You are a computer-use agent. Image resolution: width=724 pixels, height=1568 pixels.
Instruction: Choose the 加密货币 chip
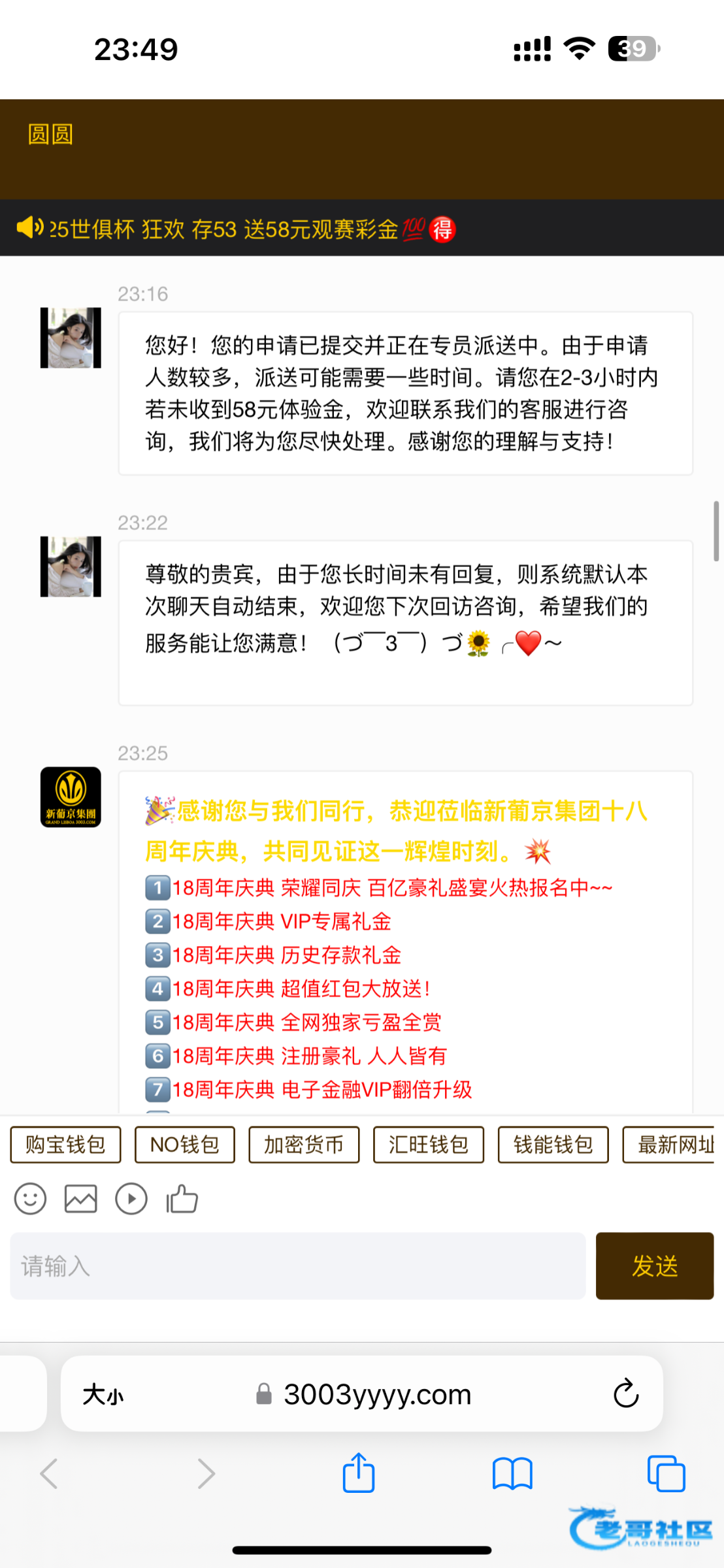[304, 1145]
